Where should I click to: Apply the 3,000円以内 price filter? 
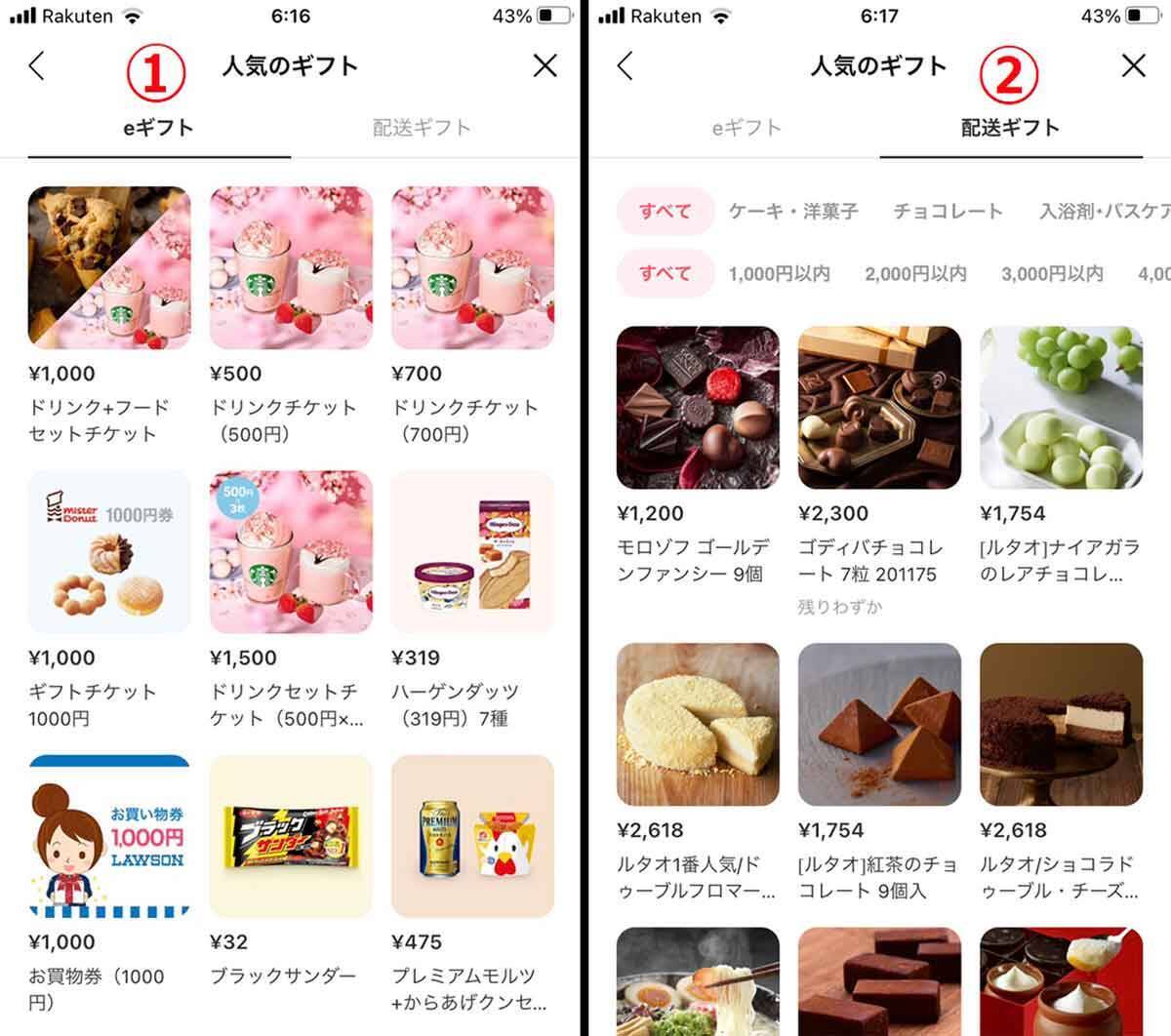(1052, 274)
